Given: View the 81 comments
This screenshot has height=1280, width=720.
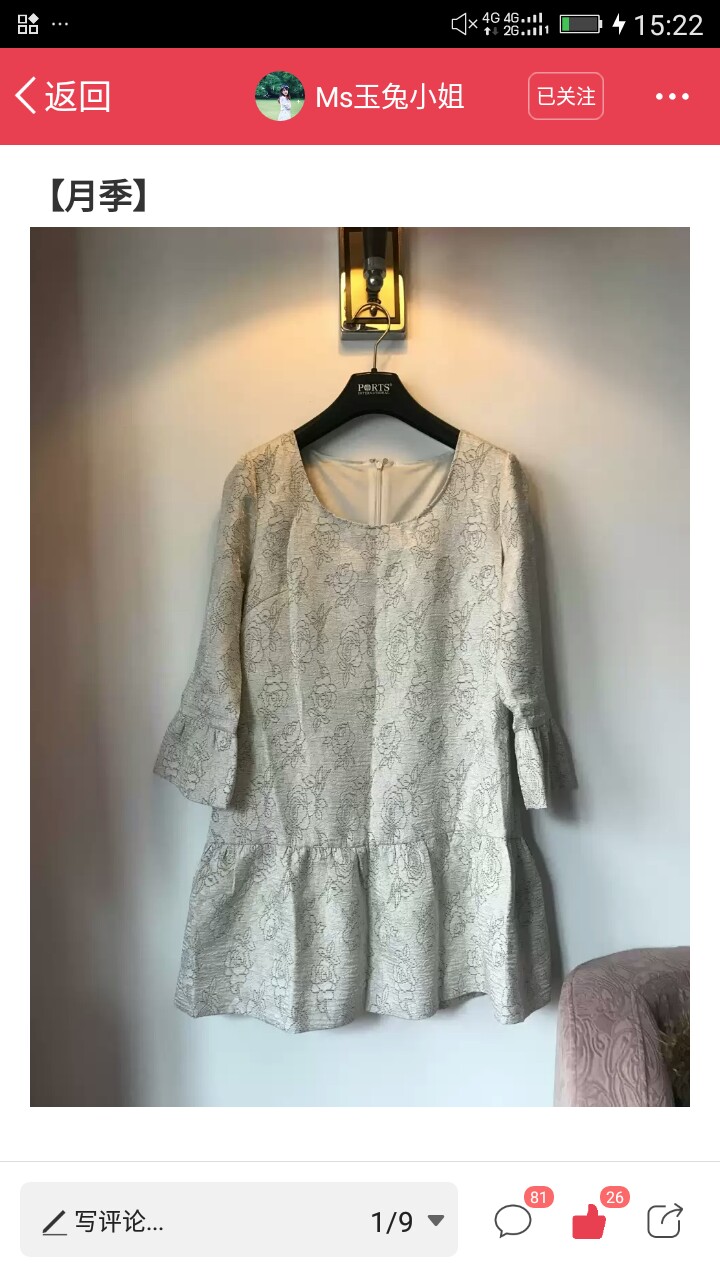Looking at the screenshot, I should tap(513, 1220).
